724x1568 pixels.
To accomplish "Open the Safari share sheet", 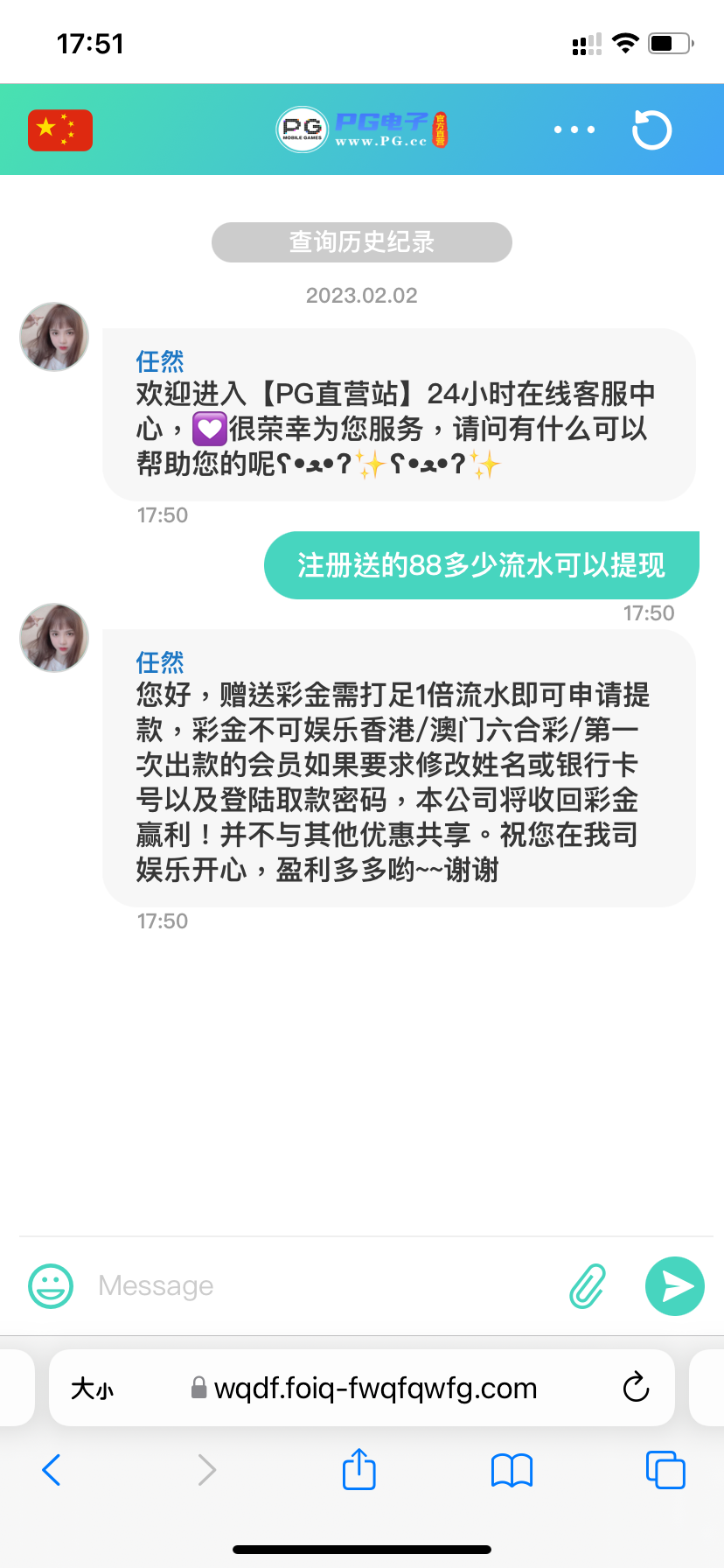I will click(x=359, y=1469).
